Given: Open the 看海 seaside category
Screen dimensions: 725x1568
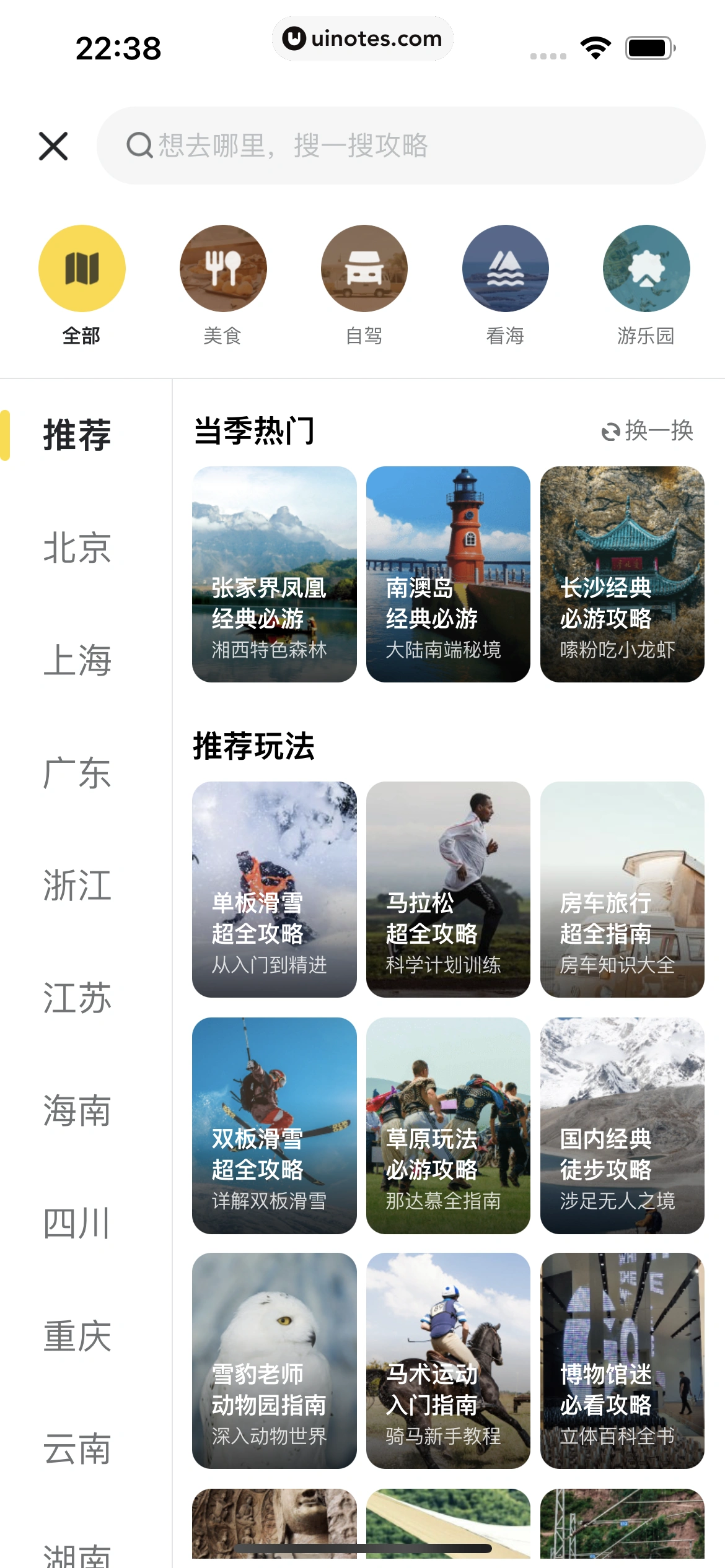Looking at the screenshot, I should pyautogui.click(x=505, y=268).
